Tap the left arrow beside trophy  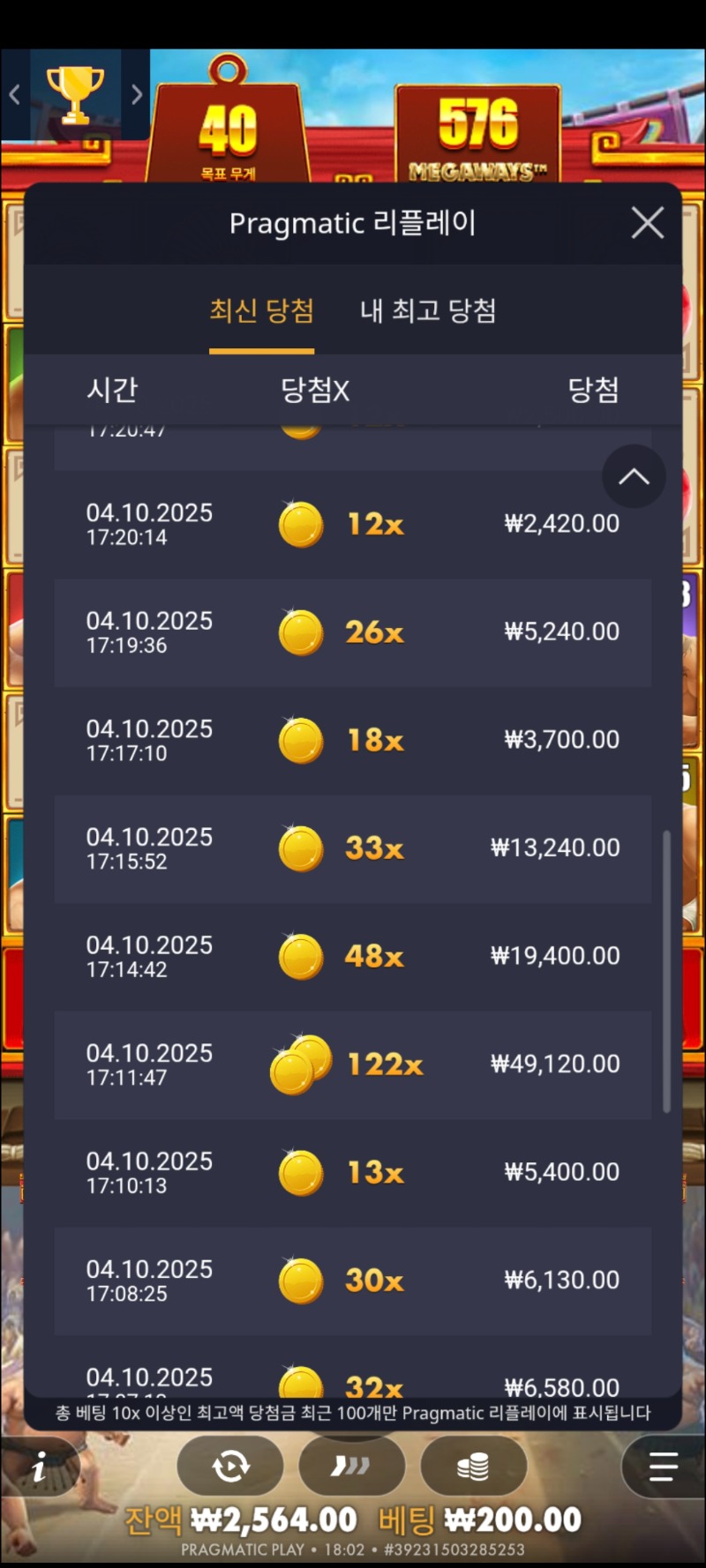(15, 94)
